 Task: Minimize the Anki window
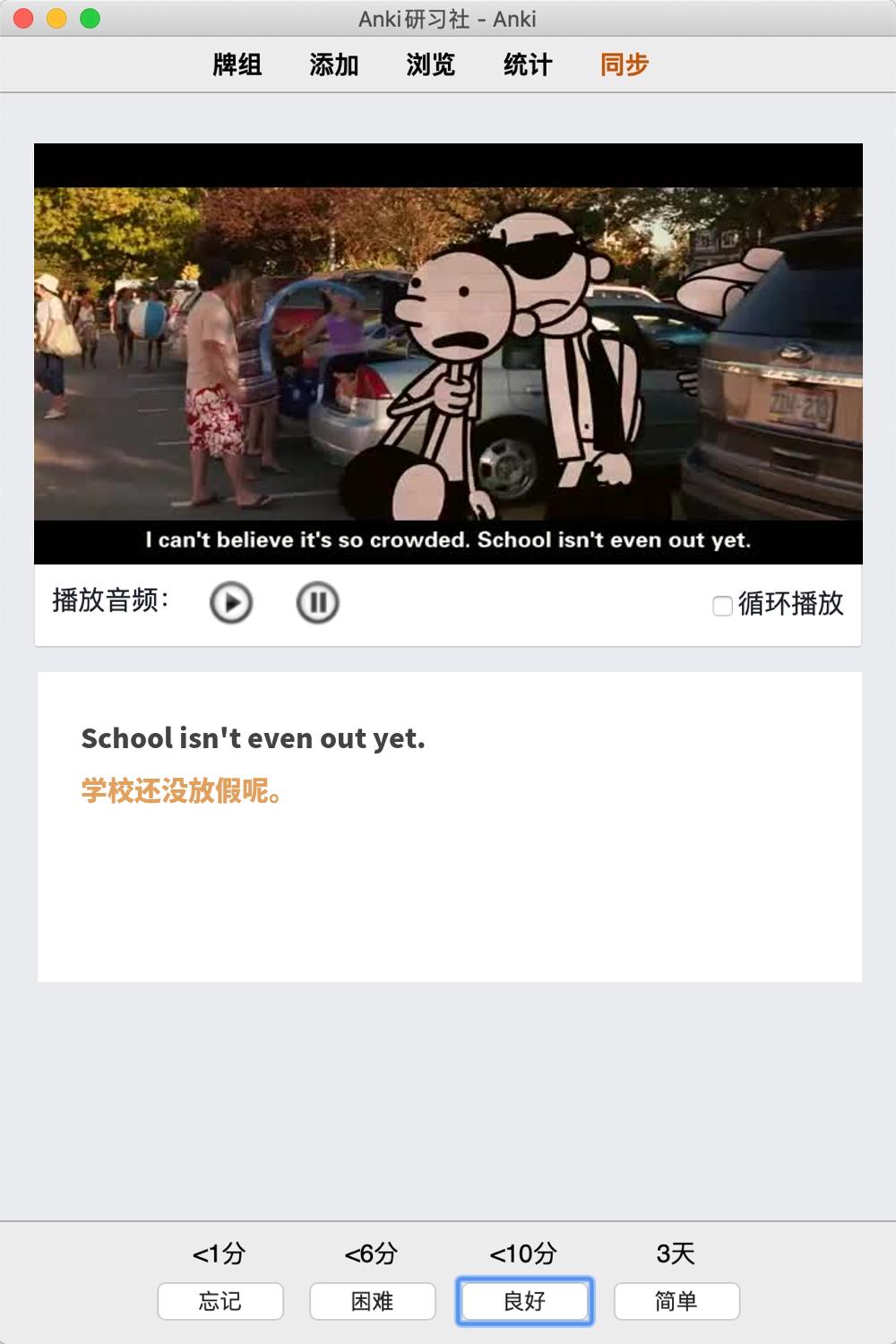[56, 19]
